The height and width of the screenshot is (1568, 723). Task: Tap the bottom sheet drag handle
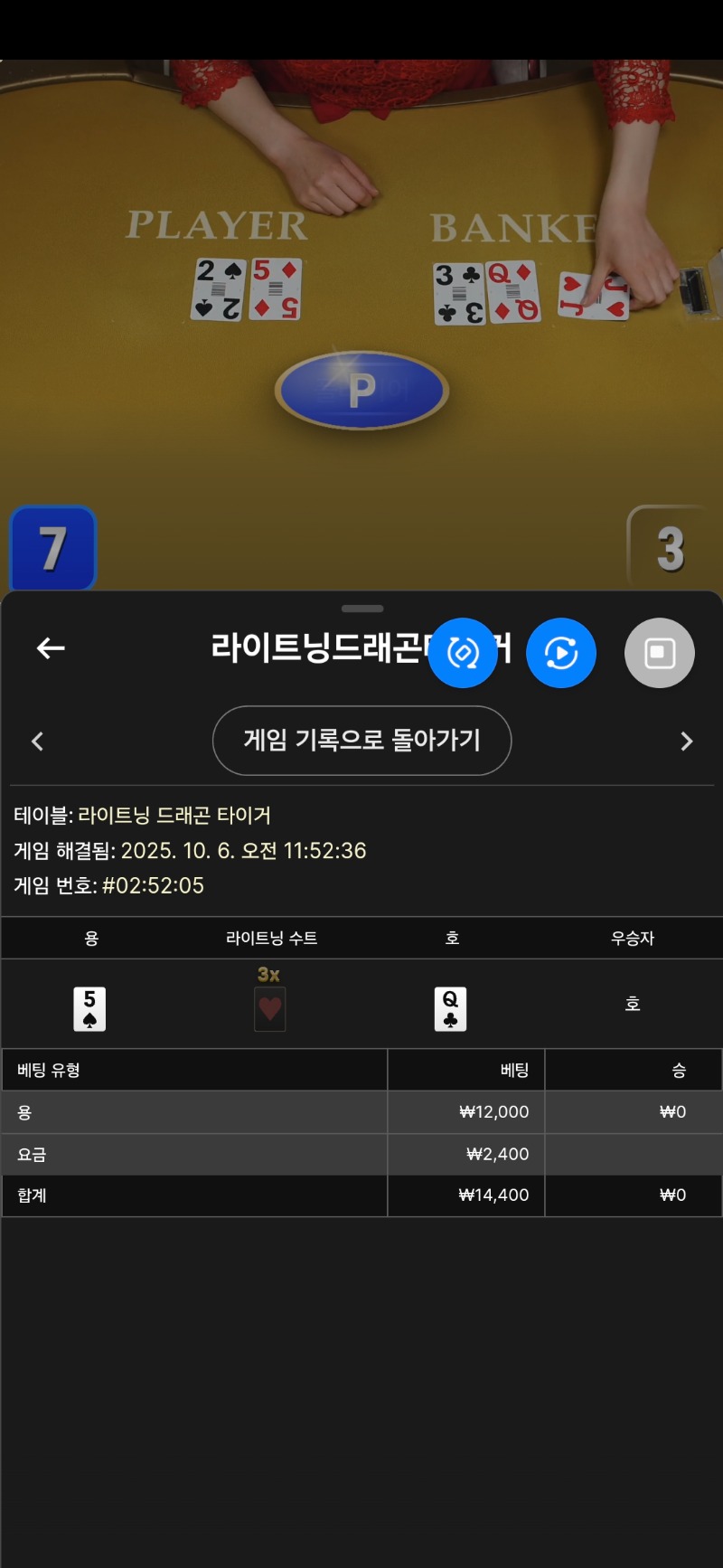click(x=362, y=609)
